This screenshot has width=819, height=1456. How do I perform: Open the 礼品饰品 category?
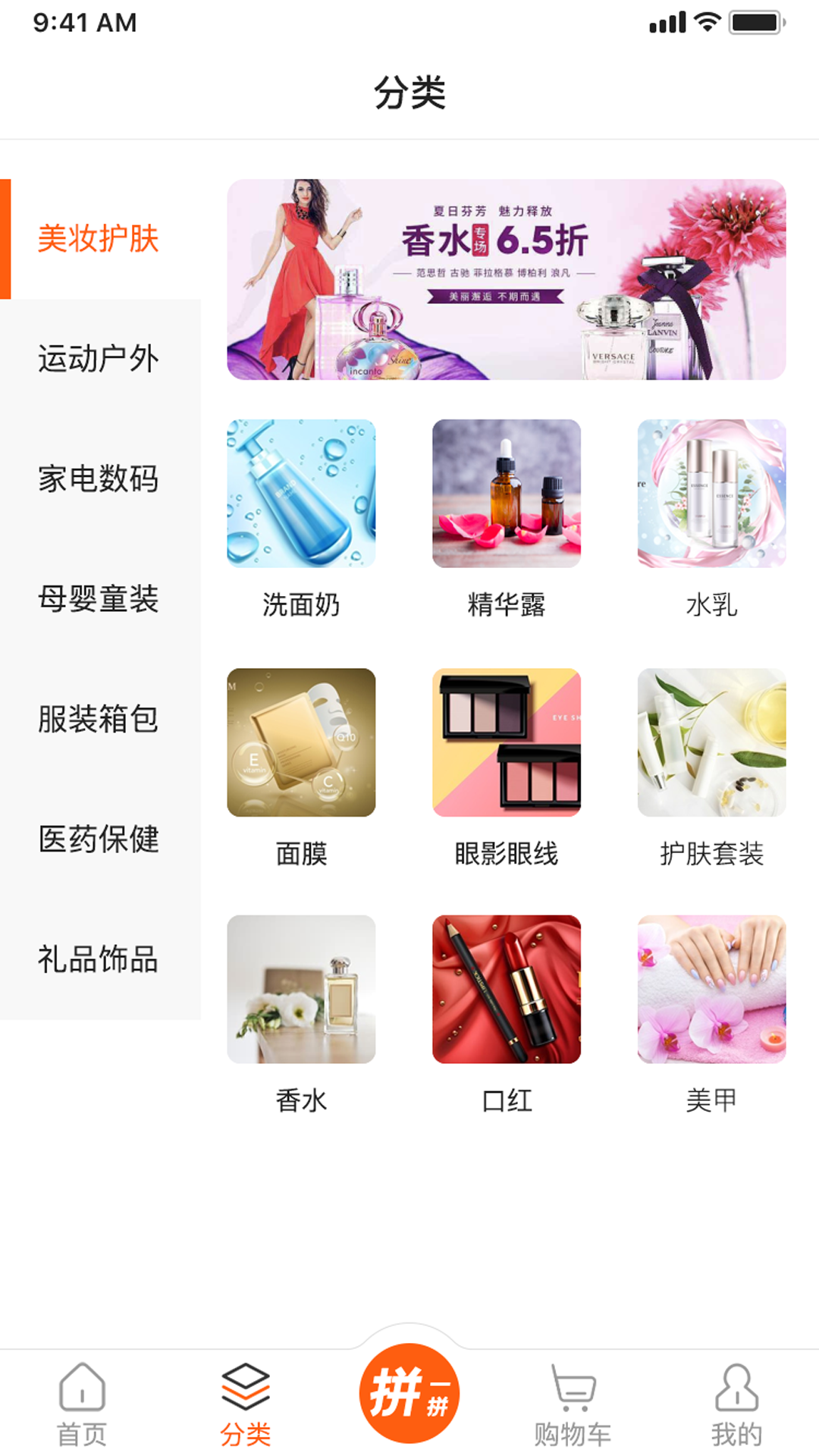tap(99, 959)
